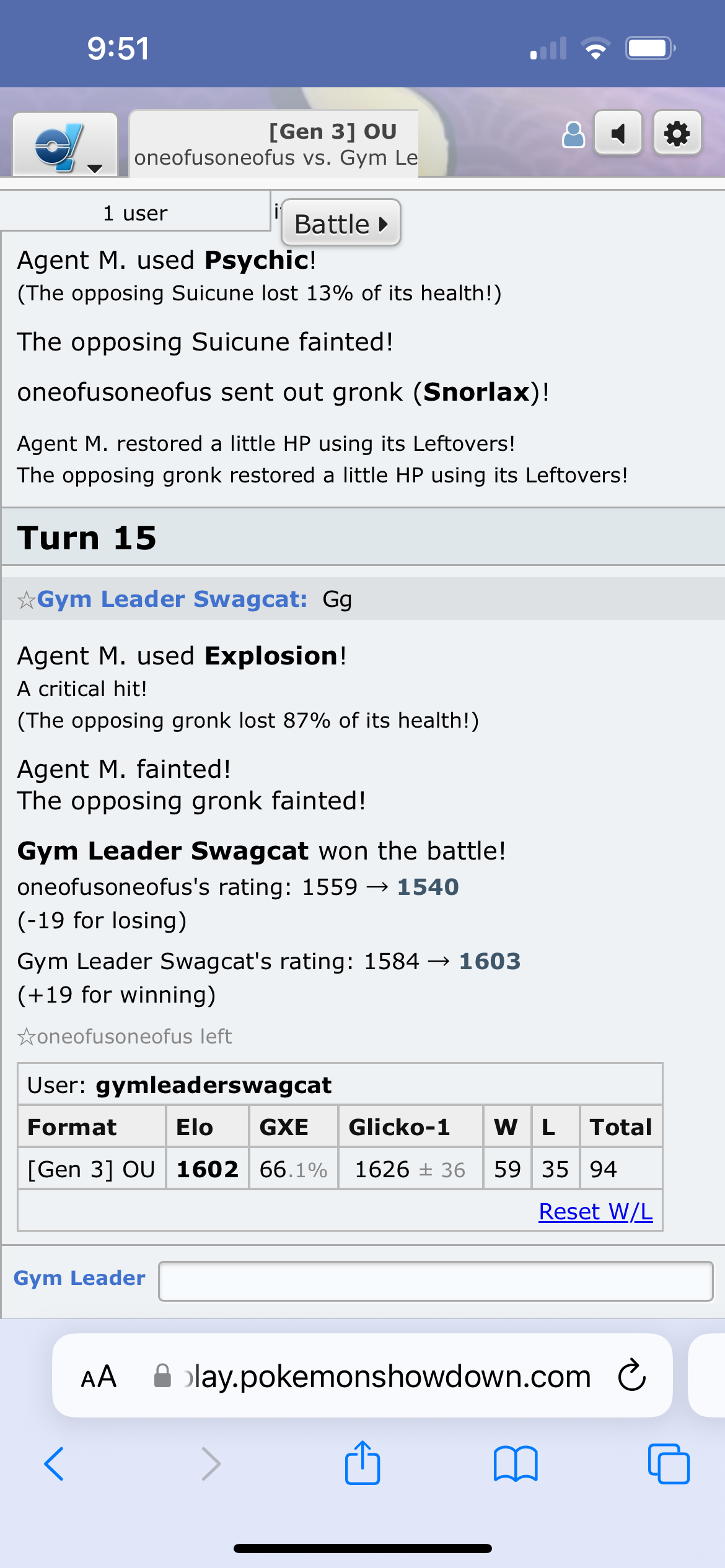Mute the sound with the speaker icon

pos(618,133)
